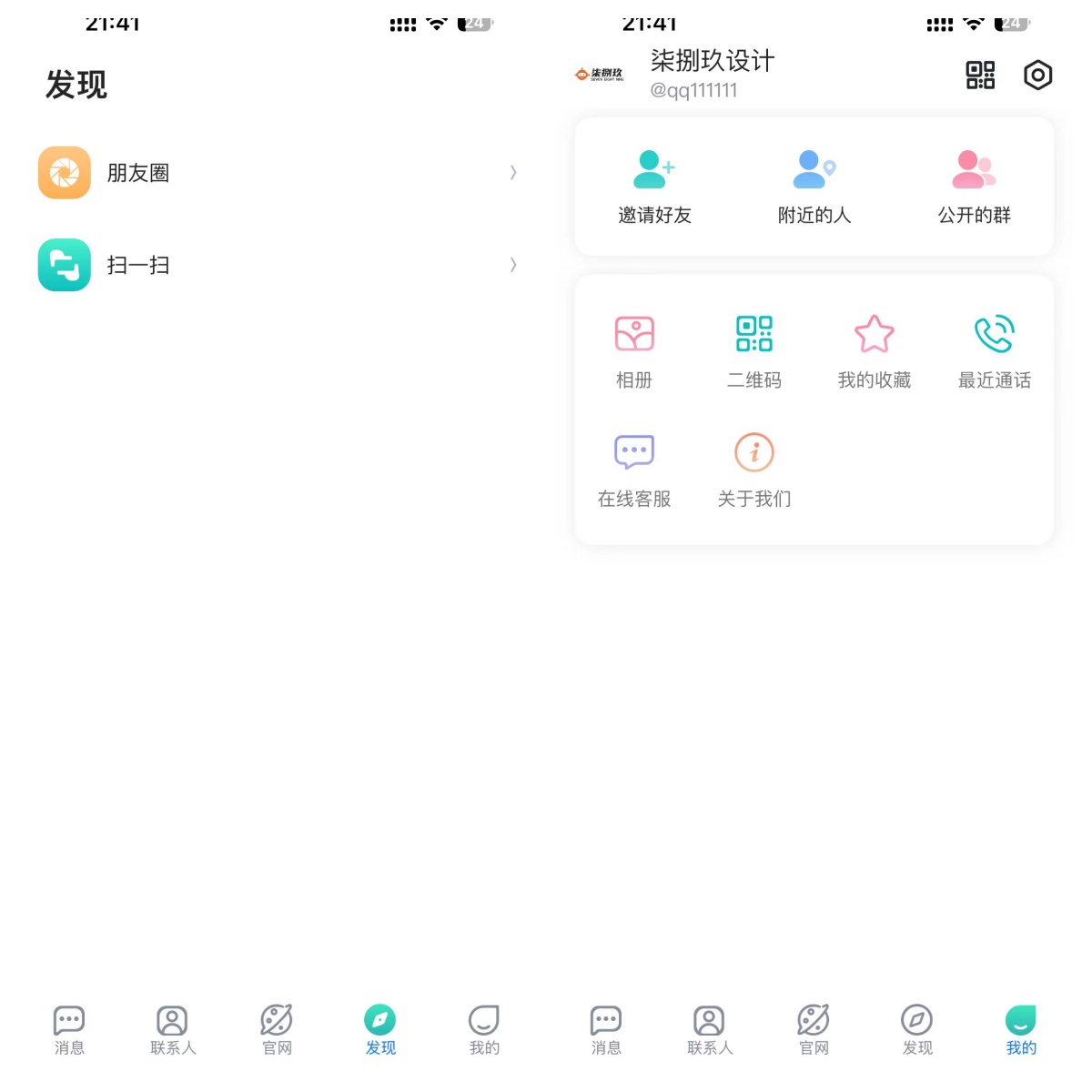This screenshot has width=1092, height=1092.
Task: Contact 在线客服 online support
Action: pos(634,470)
